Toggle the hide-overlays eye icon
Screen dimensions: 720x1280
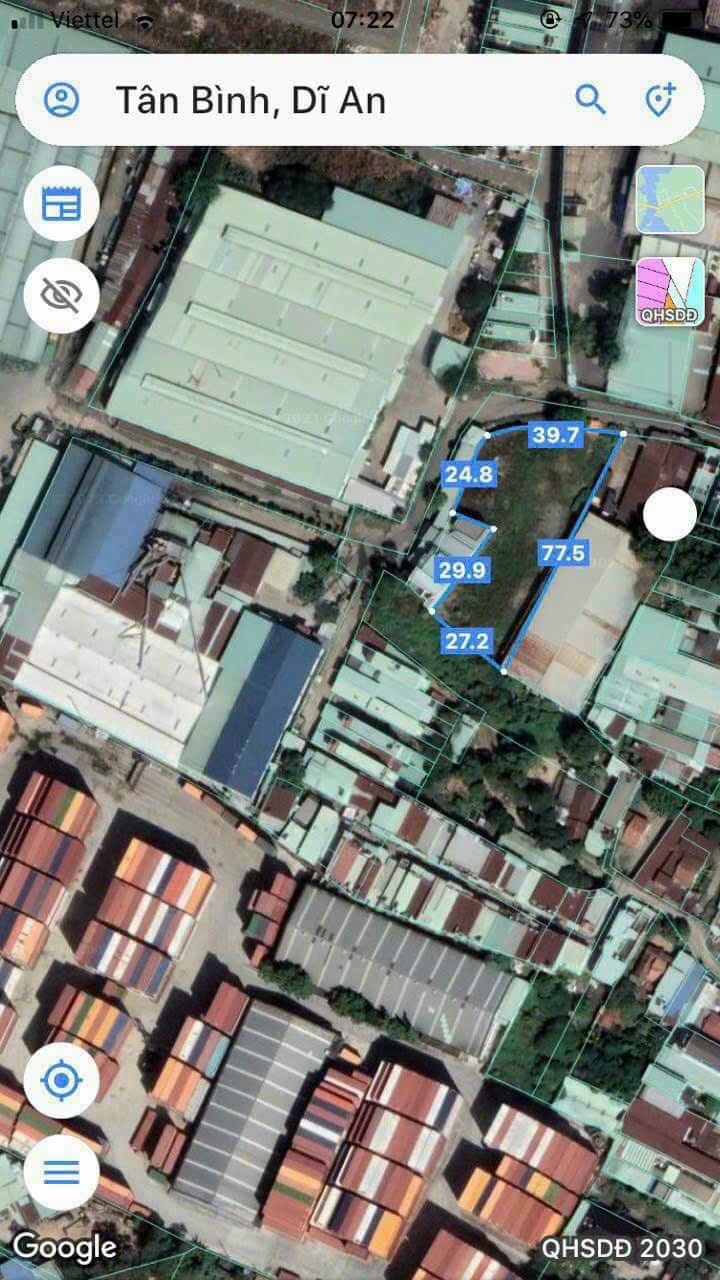pyautogui.click(x=61, y=295)
